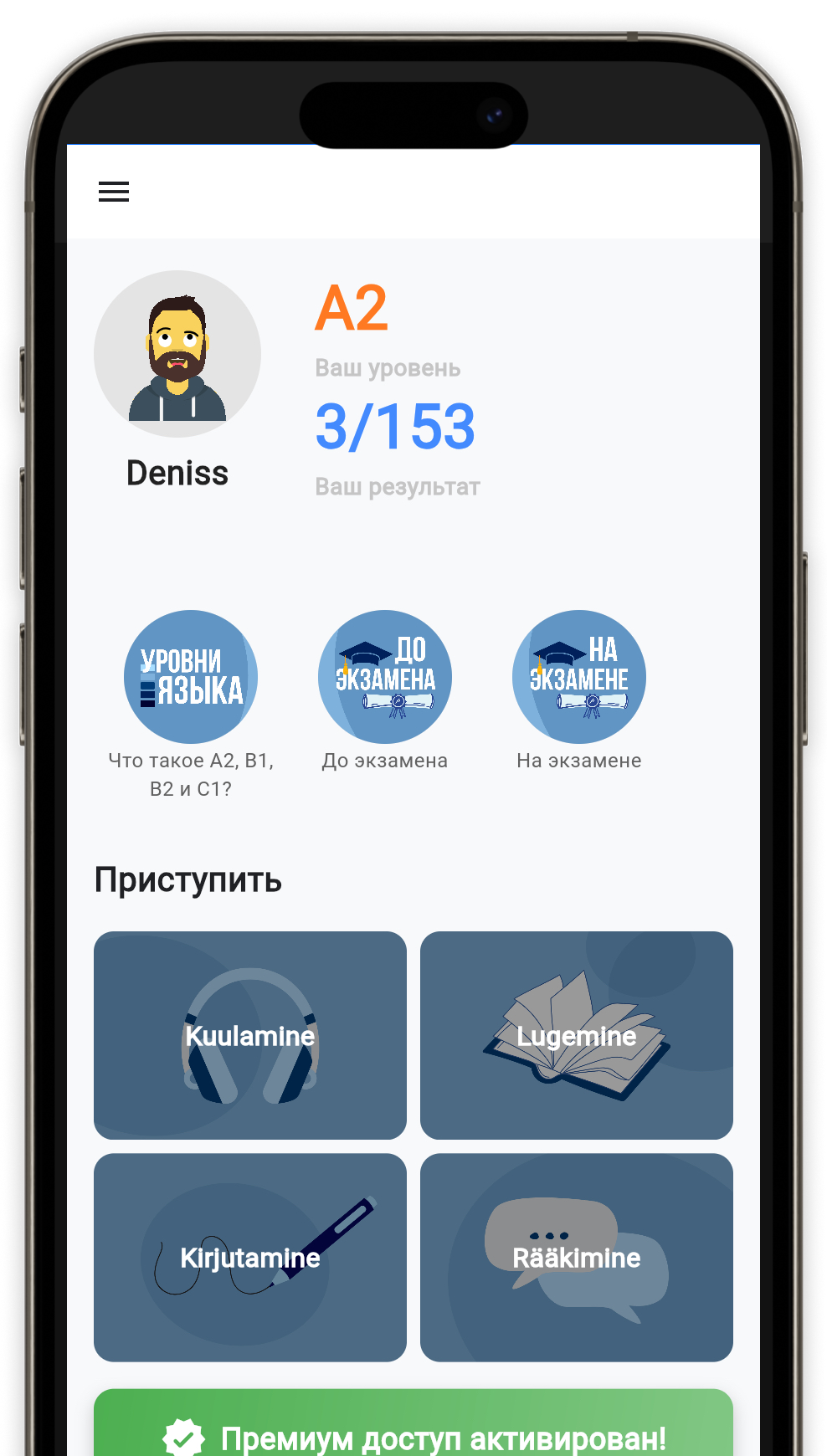
Task: Start the Kirjutamine writing section
Action: pos(250,1257)
